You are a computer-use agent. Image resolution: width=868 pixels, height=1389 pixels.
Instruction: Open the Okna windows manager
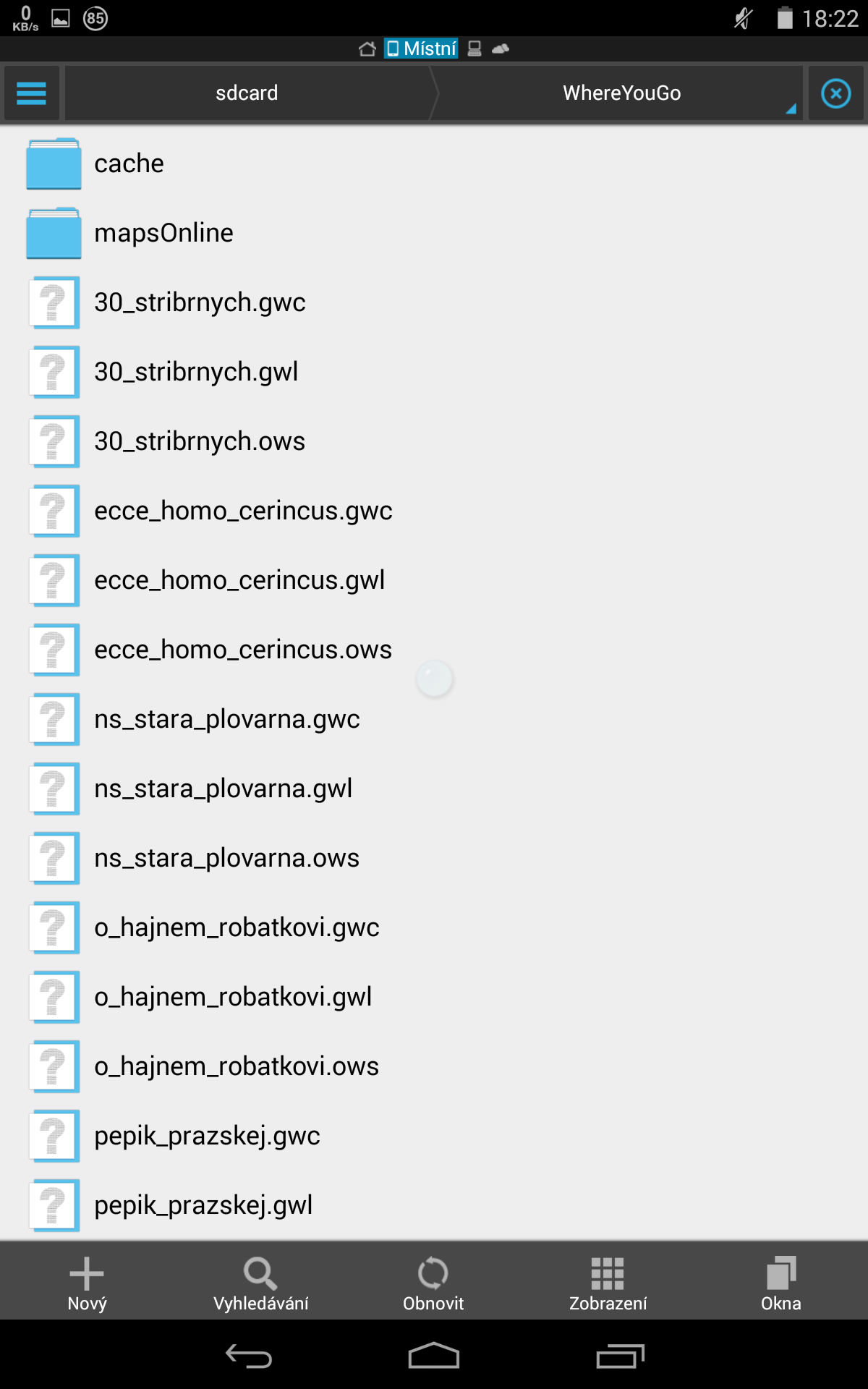point(780,1282)
